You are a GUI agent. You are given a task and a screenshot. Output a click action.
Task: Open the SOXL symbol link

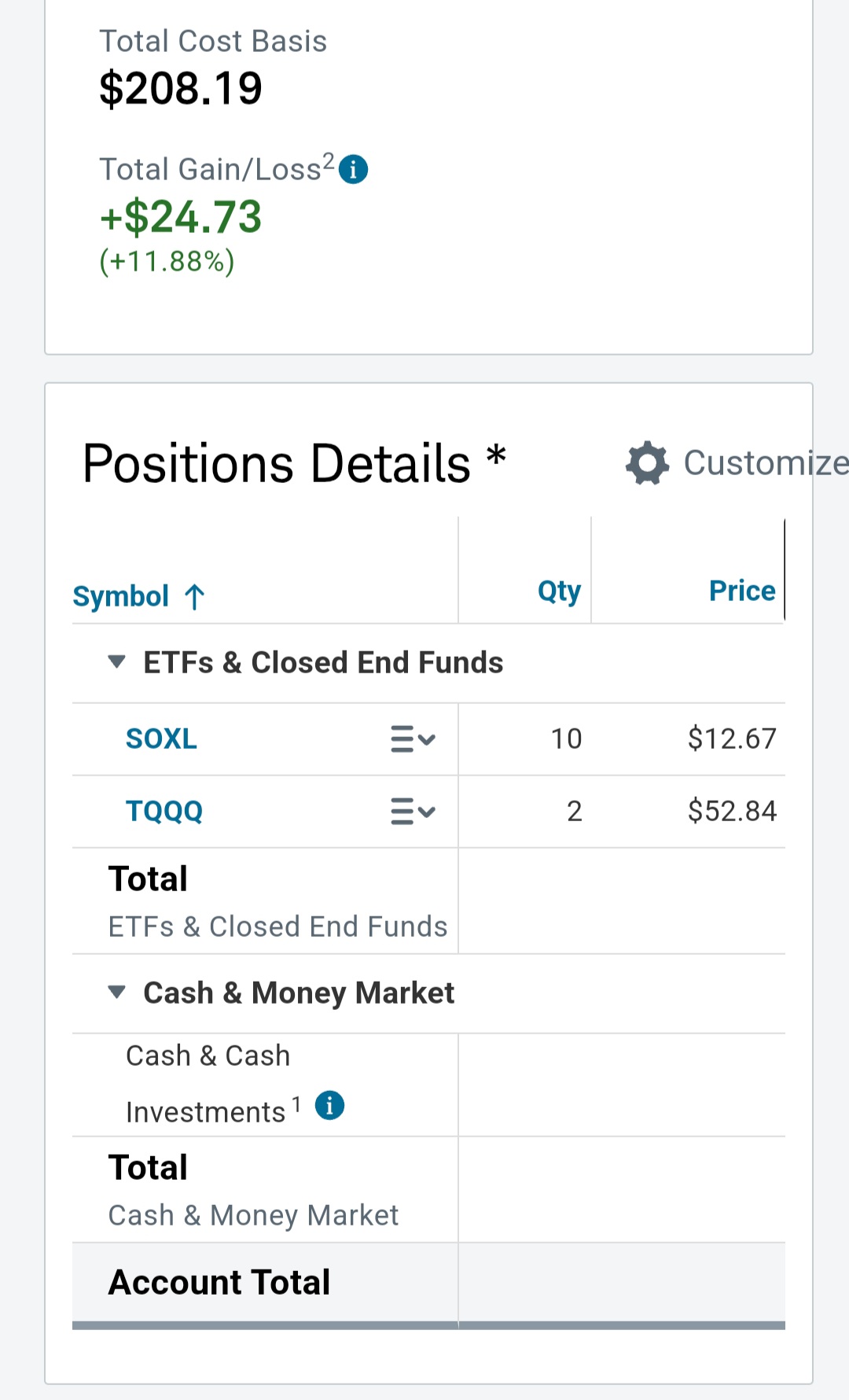(161, 739)
